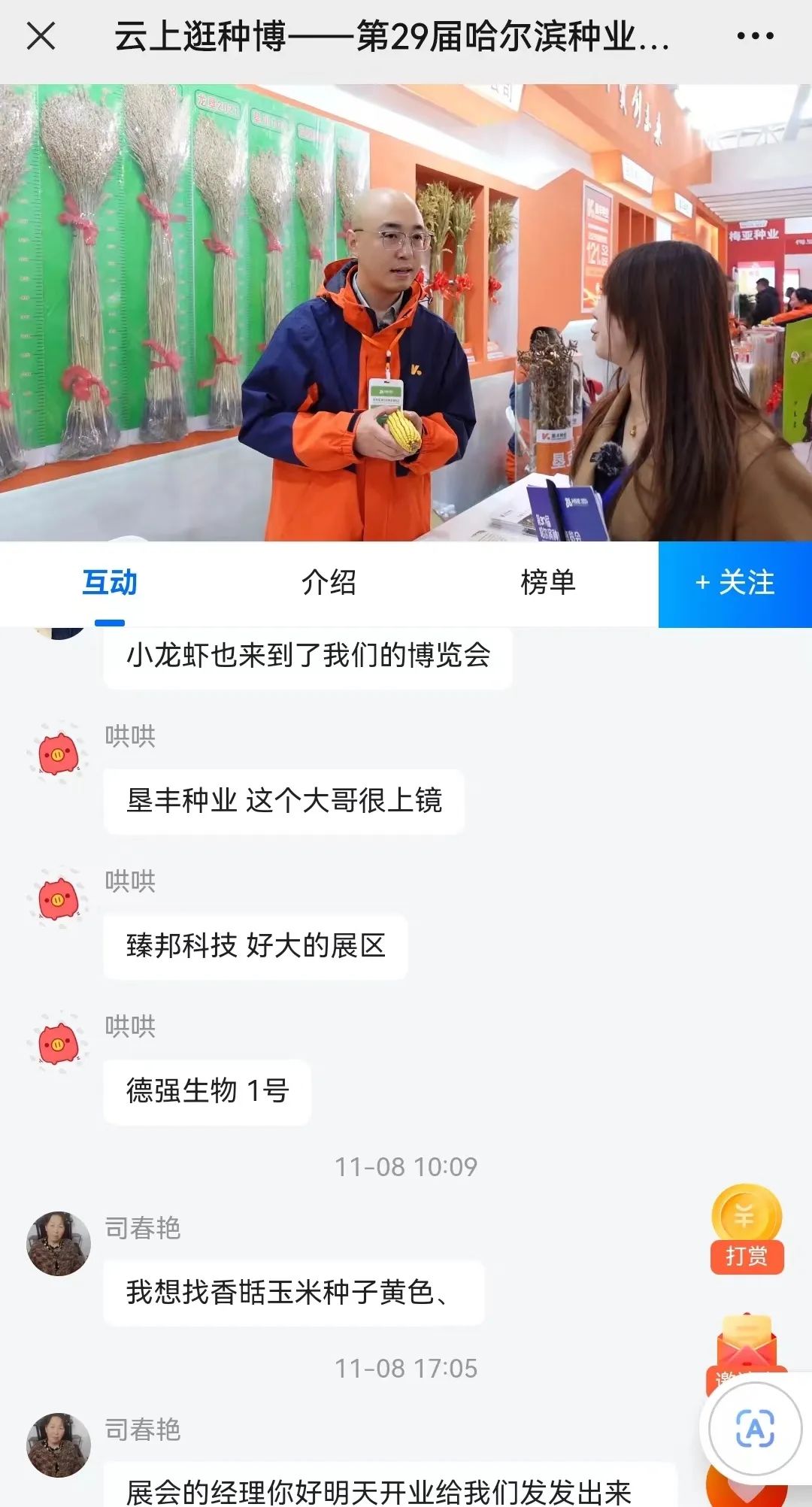Switch to the 介绍 tab
Viewport: 812px width, 1507px height.
[329, 583]
